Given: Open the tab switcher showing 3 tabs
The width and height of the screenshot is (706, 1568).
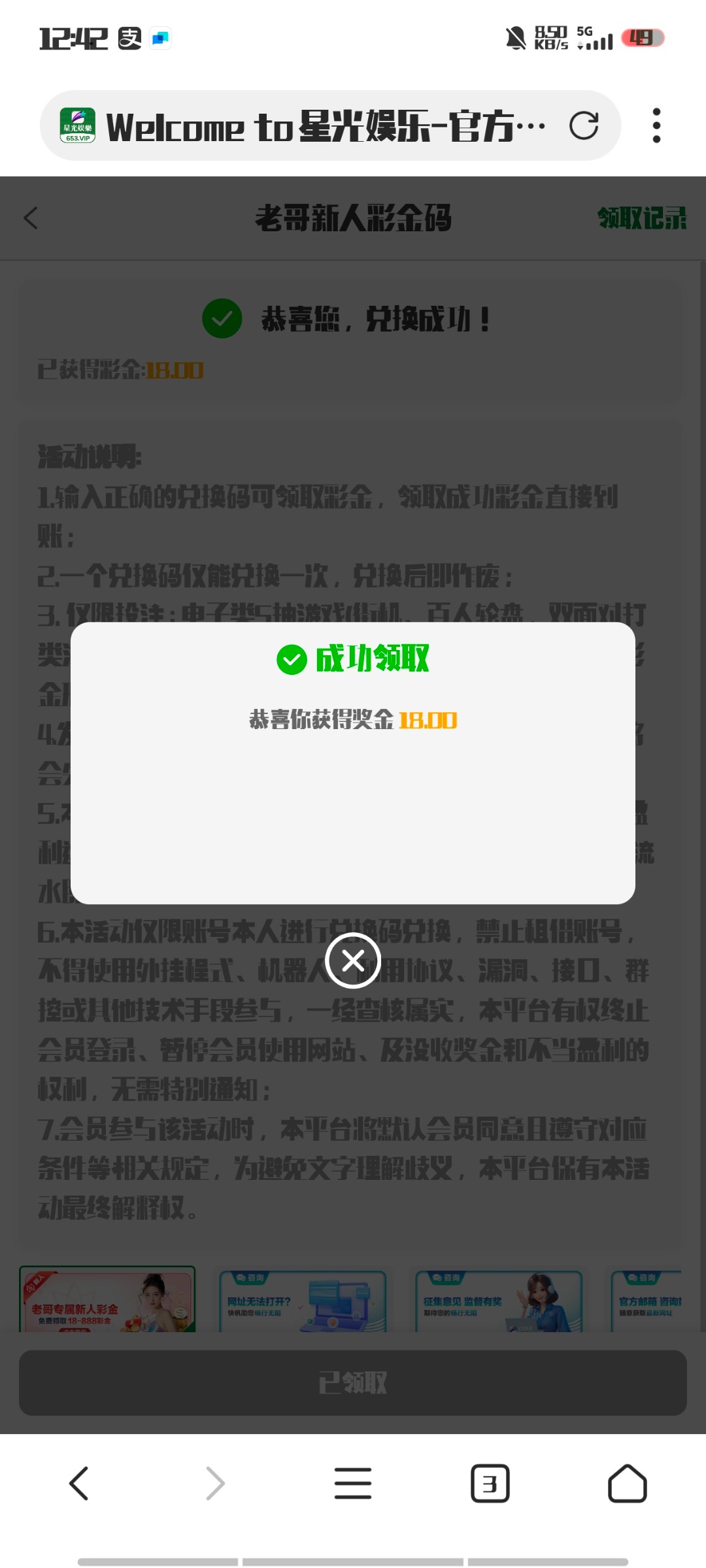Looking at the screenshot, I should 490,1483.
